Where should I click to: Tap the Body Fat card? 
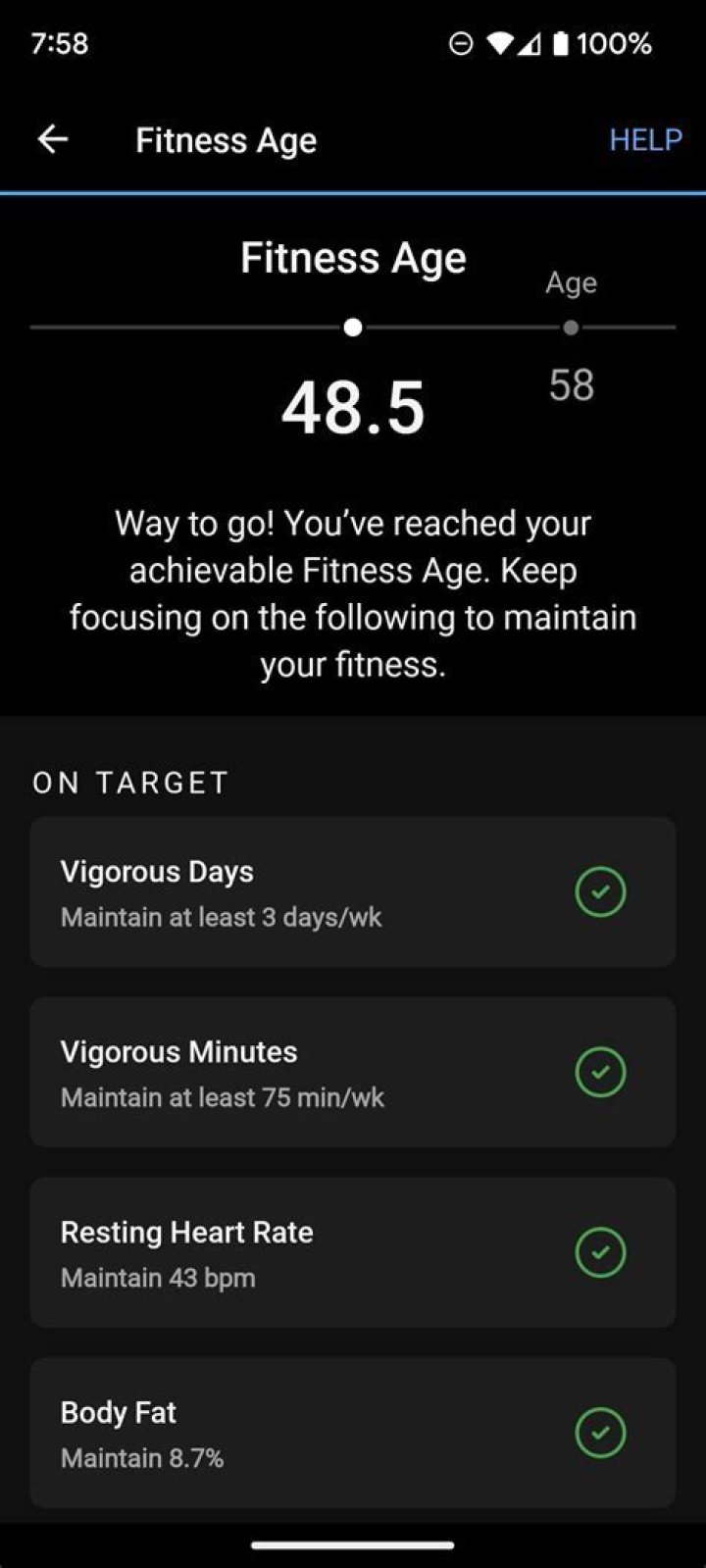coord(352,1433)
